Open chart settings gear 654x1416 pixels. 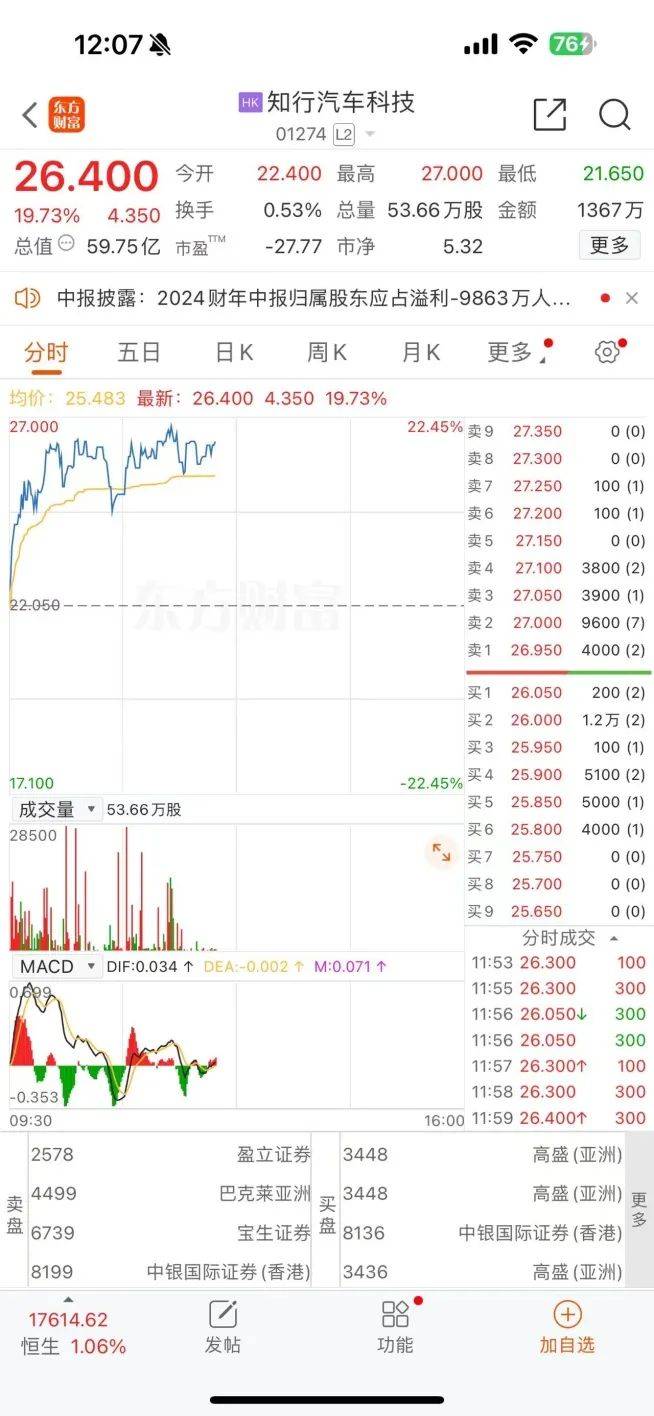tap(607, 352)
